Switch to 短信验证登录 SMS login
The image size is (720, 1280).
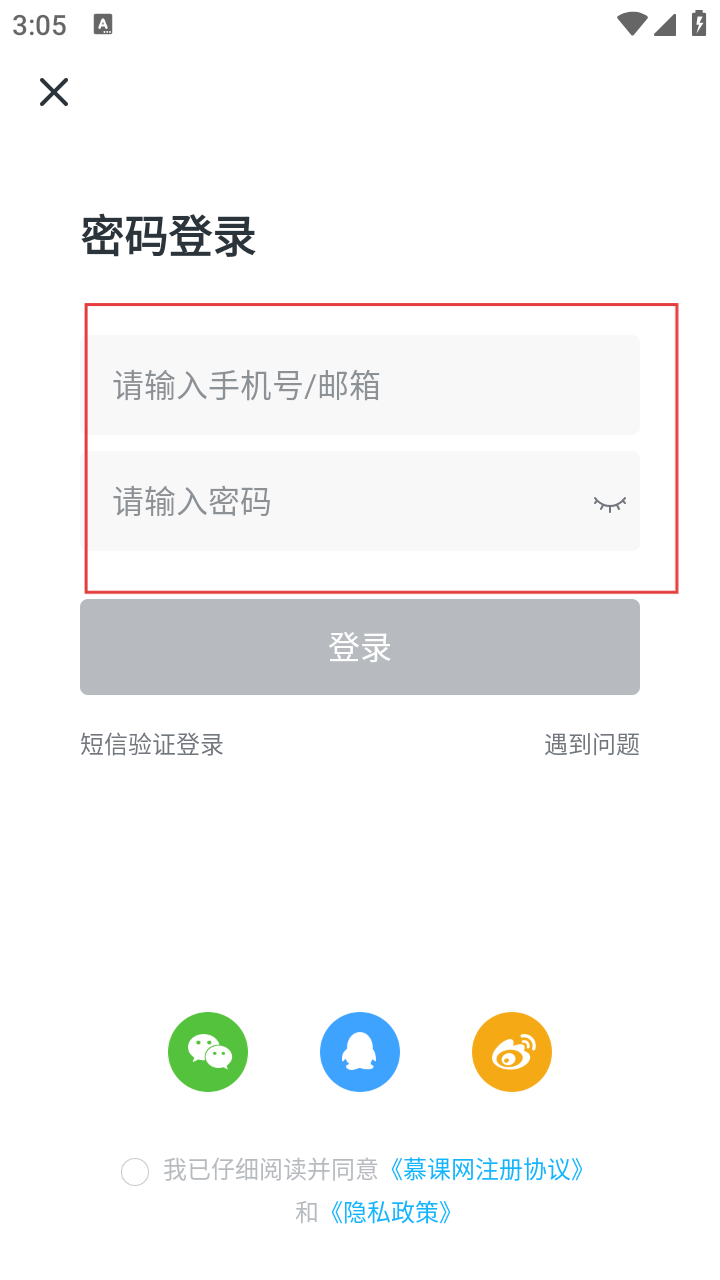[152, 744]
